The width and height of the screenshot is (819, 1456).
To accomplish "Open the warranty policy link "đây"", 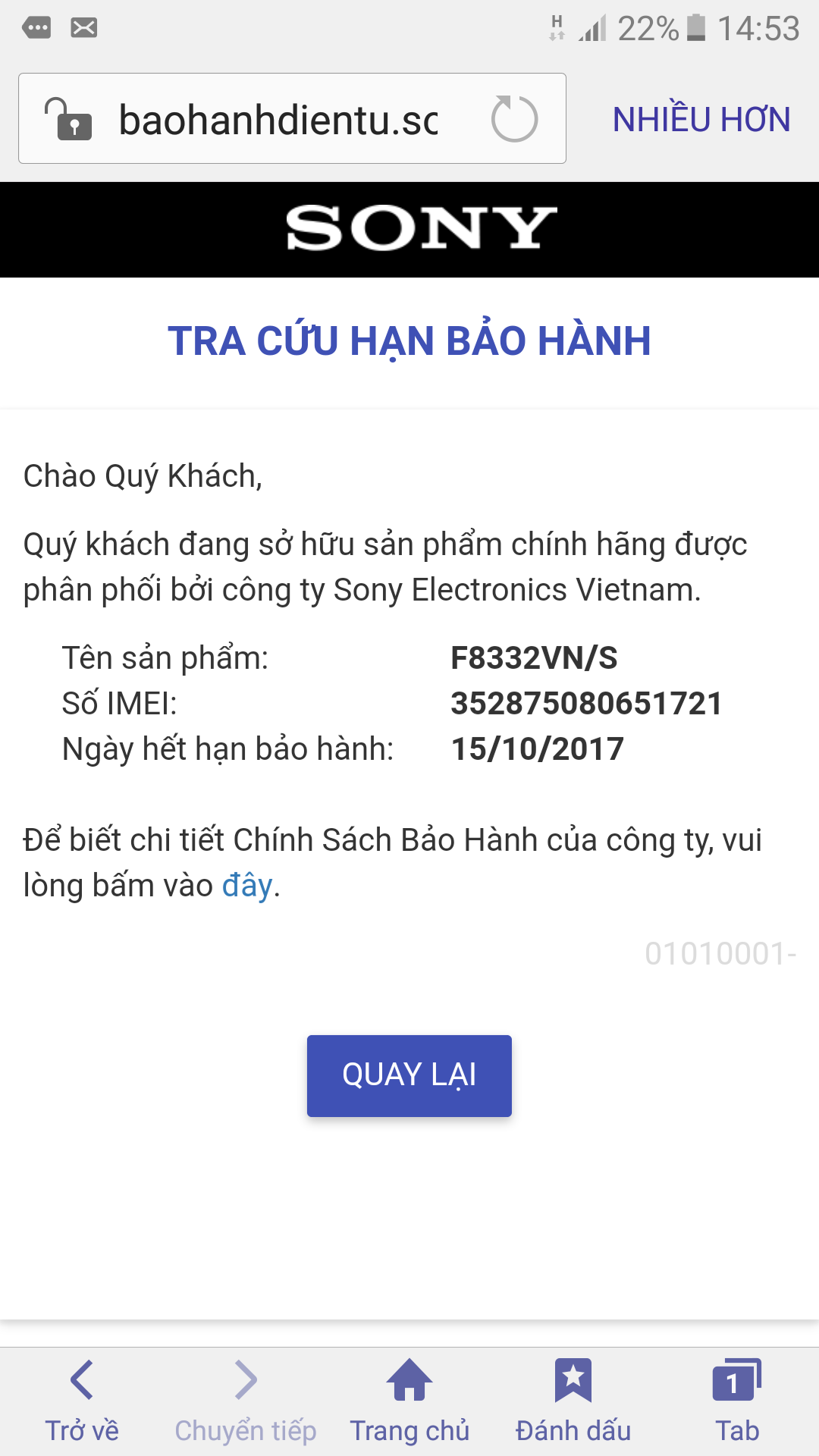I will point(247,886).
